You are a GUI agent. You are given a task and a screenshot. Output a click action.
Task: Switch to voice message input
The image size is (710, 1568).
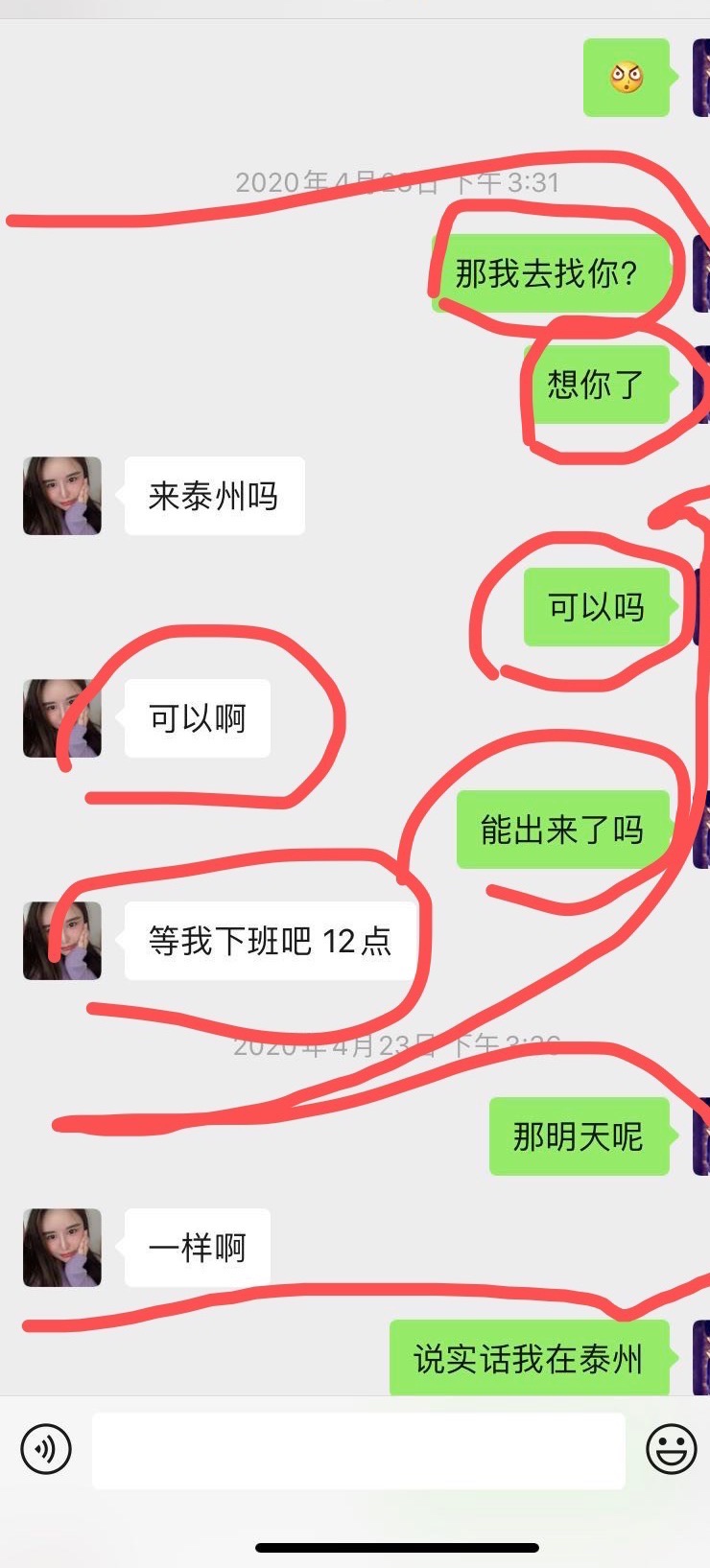click(x=46, y=1448)
